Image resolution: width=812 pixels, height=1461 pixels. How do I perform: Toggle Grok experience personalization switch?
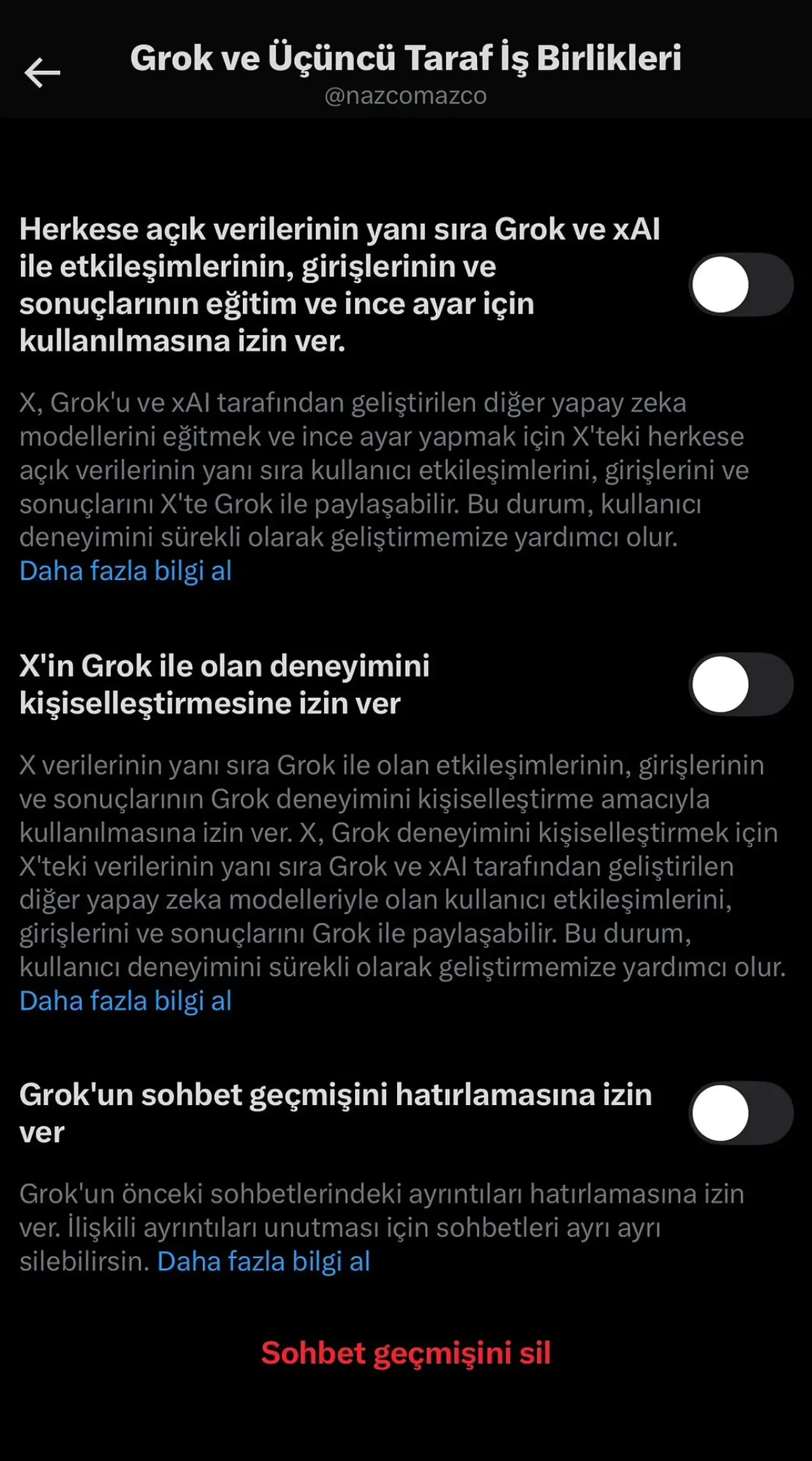[740, 685]
